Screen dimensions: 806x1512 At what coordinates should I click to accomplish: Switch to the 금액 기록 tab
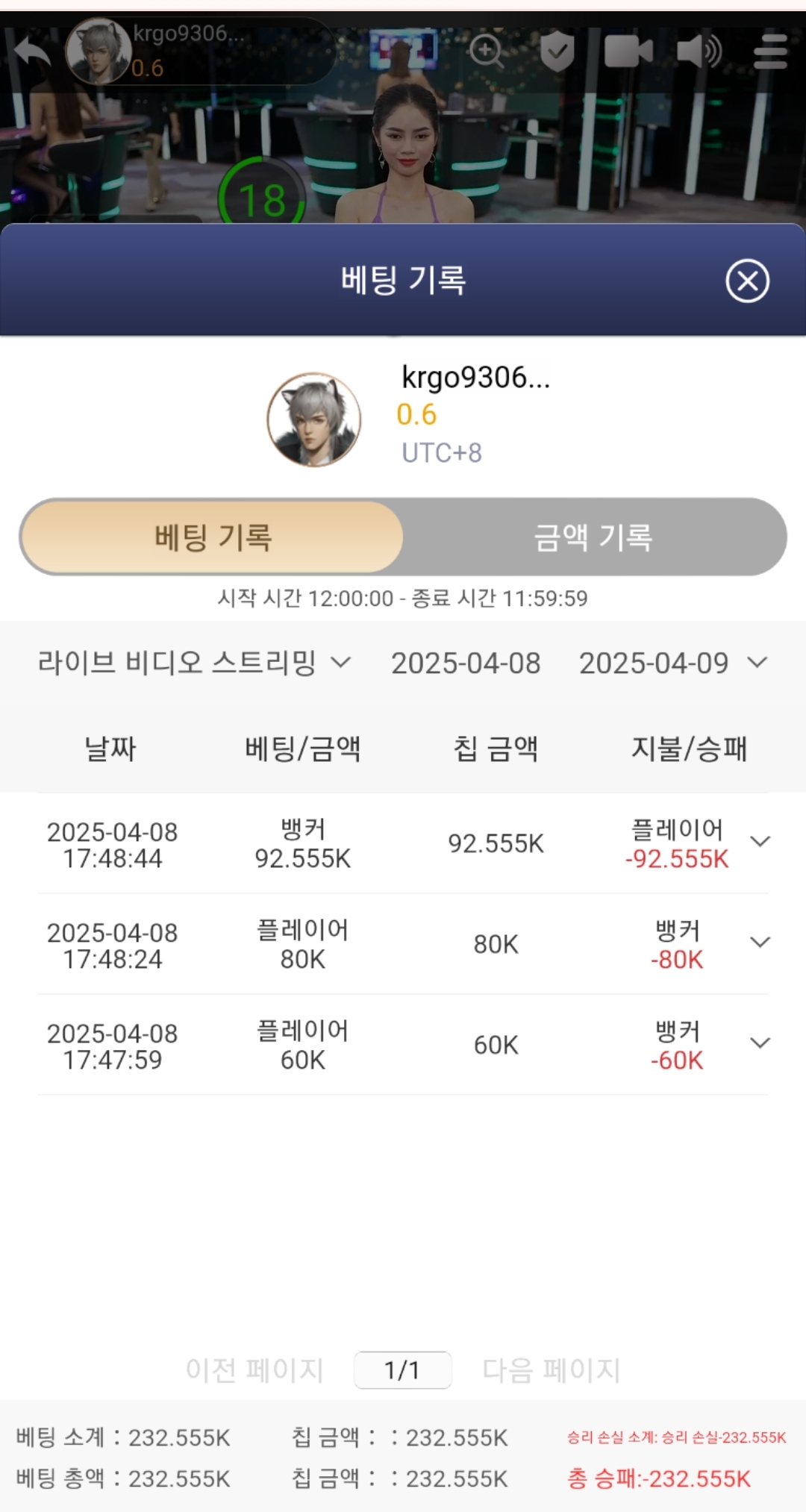(593, 537)
